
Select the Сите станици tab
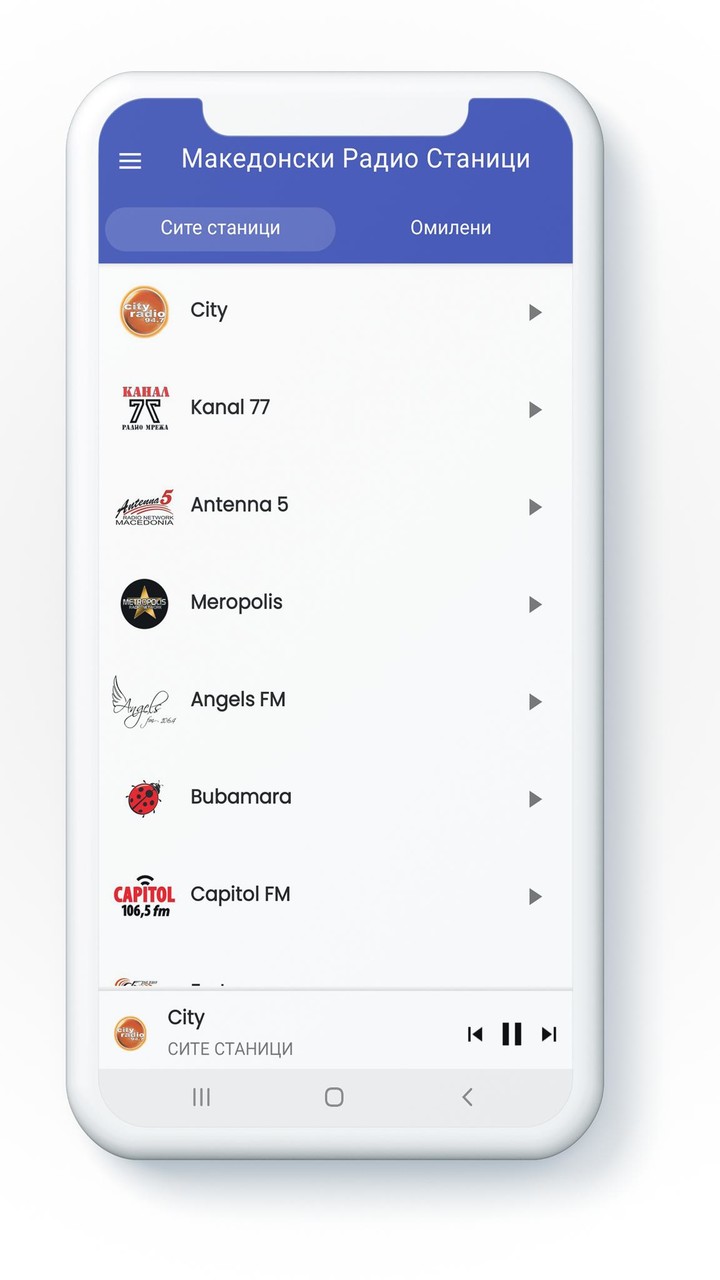point(219,227)
